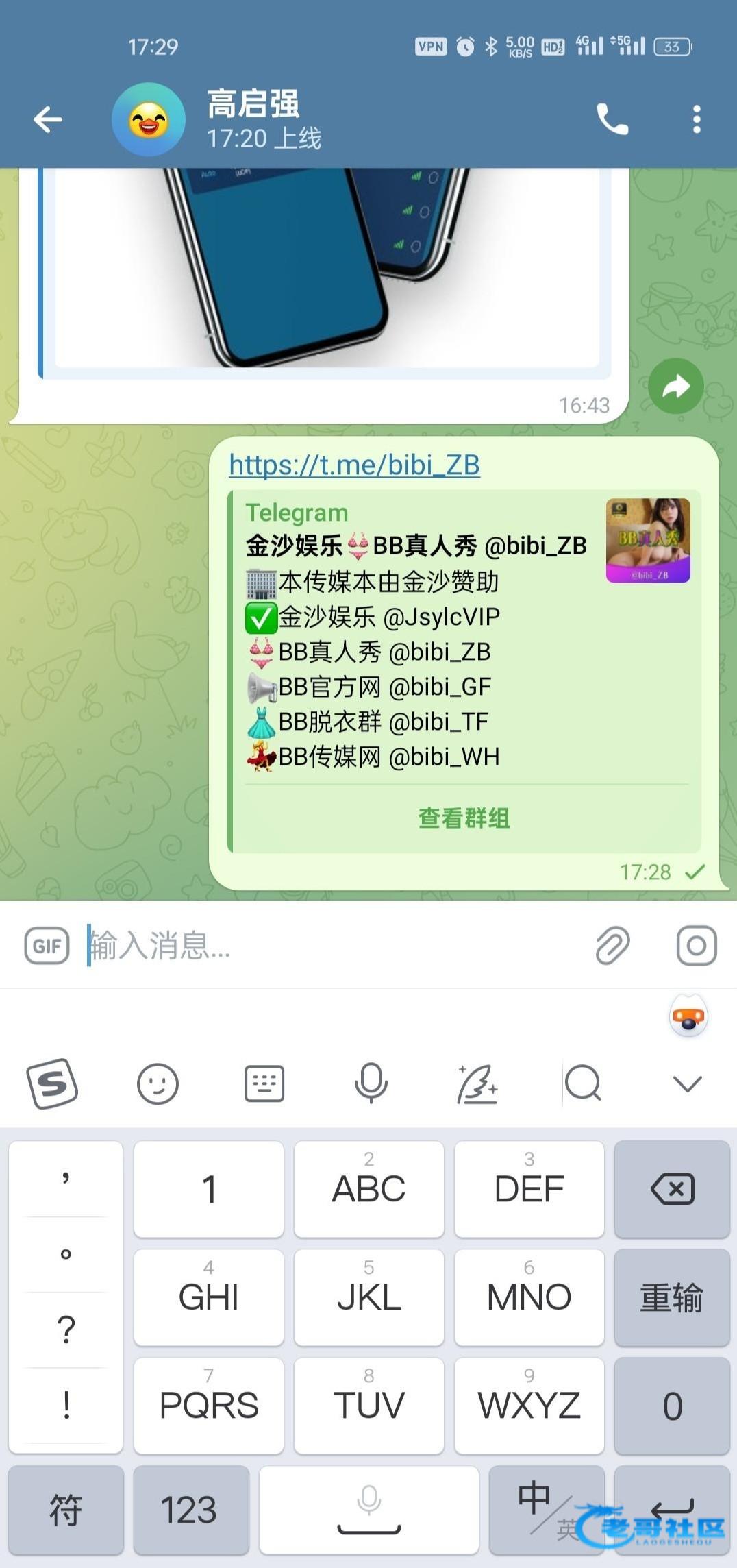The image size is (737, 1568).
Task: Open 高启强's profile from the header
Action: (x=253, y=119)
